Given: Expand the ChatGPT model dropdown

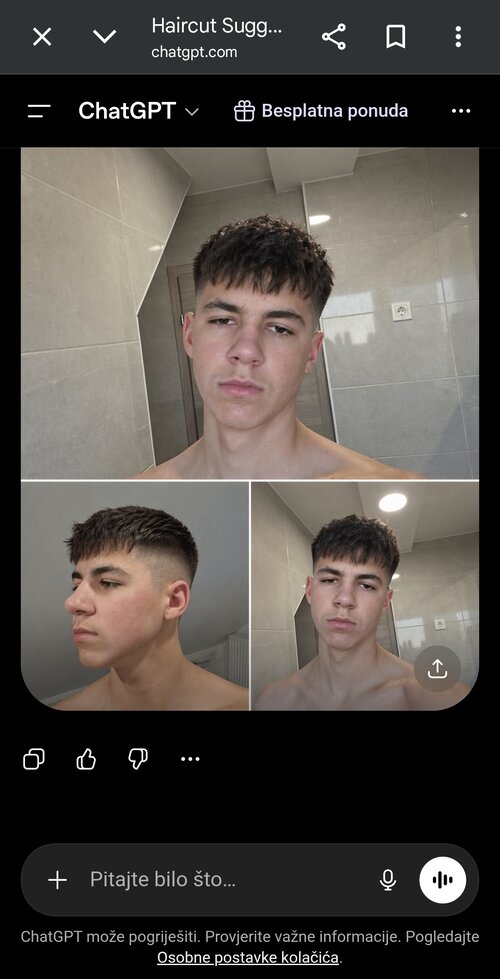Looking at the screenshot, I should tap(139, 111).
